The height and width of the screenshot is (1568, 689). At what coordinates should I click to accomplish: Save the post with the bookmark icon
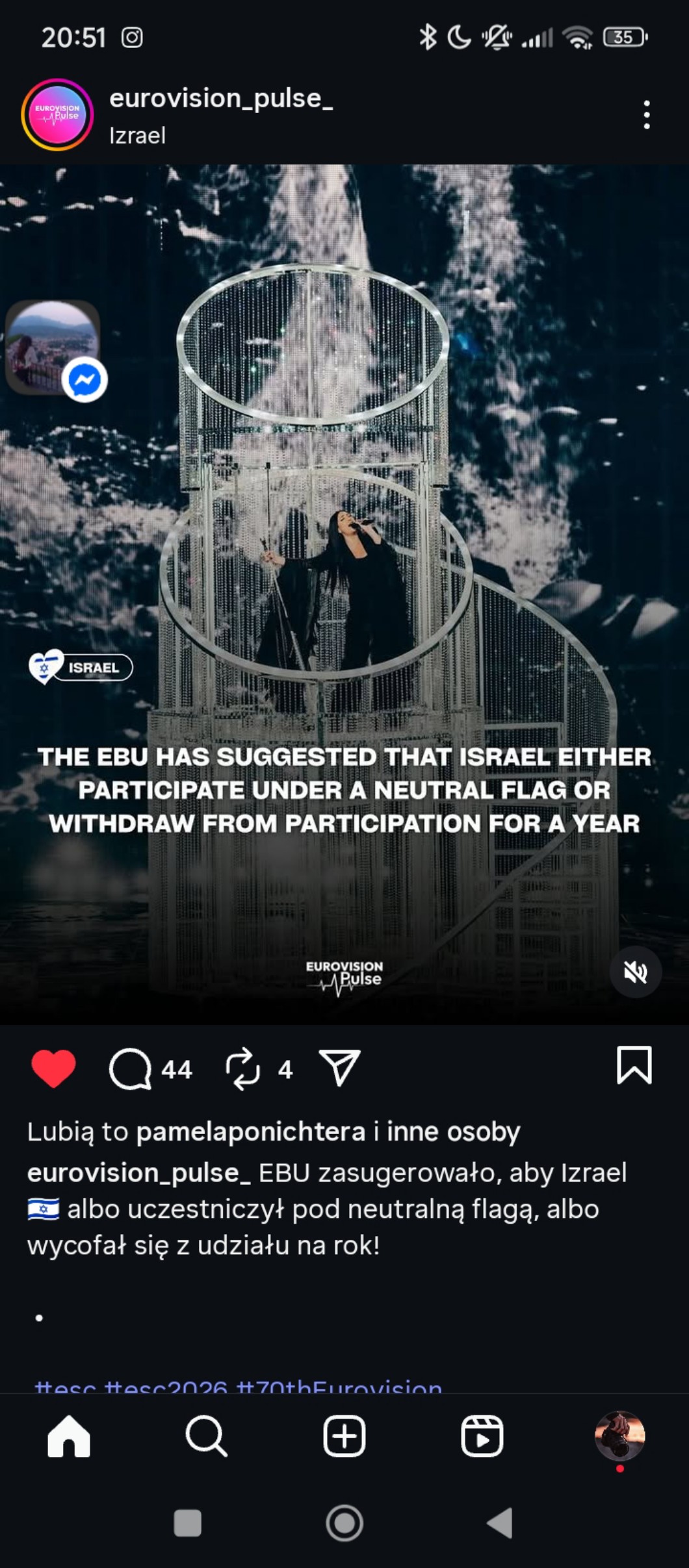tap(634, 1066)
